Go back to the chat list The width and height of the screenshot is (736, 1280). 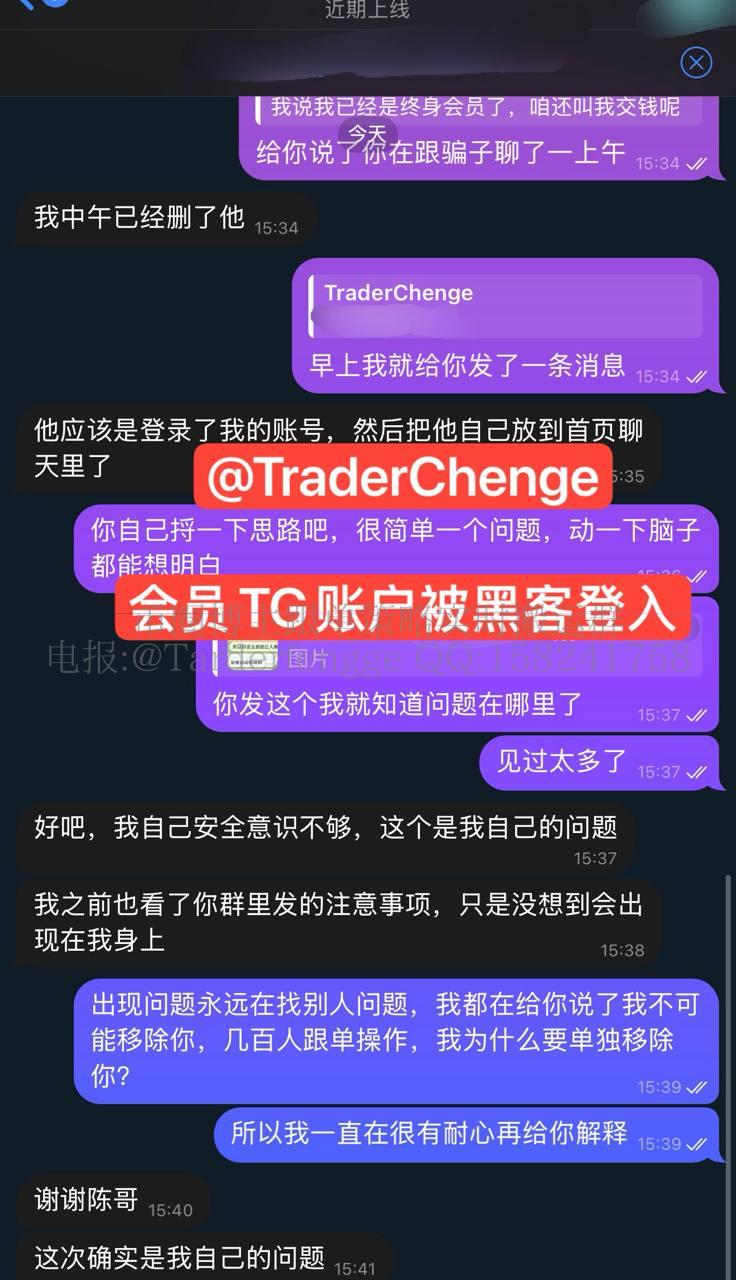click(45, 5)
